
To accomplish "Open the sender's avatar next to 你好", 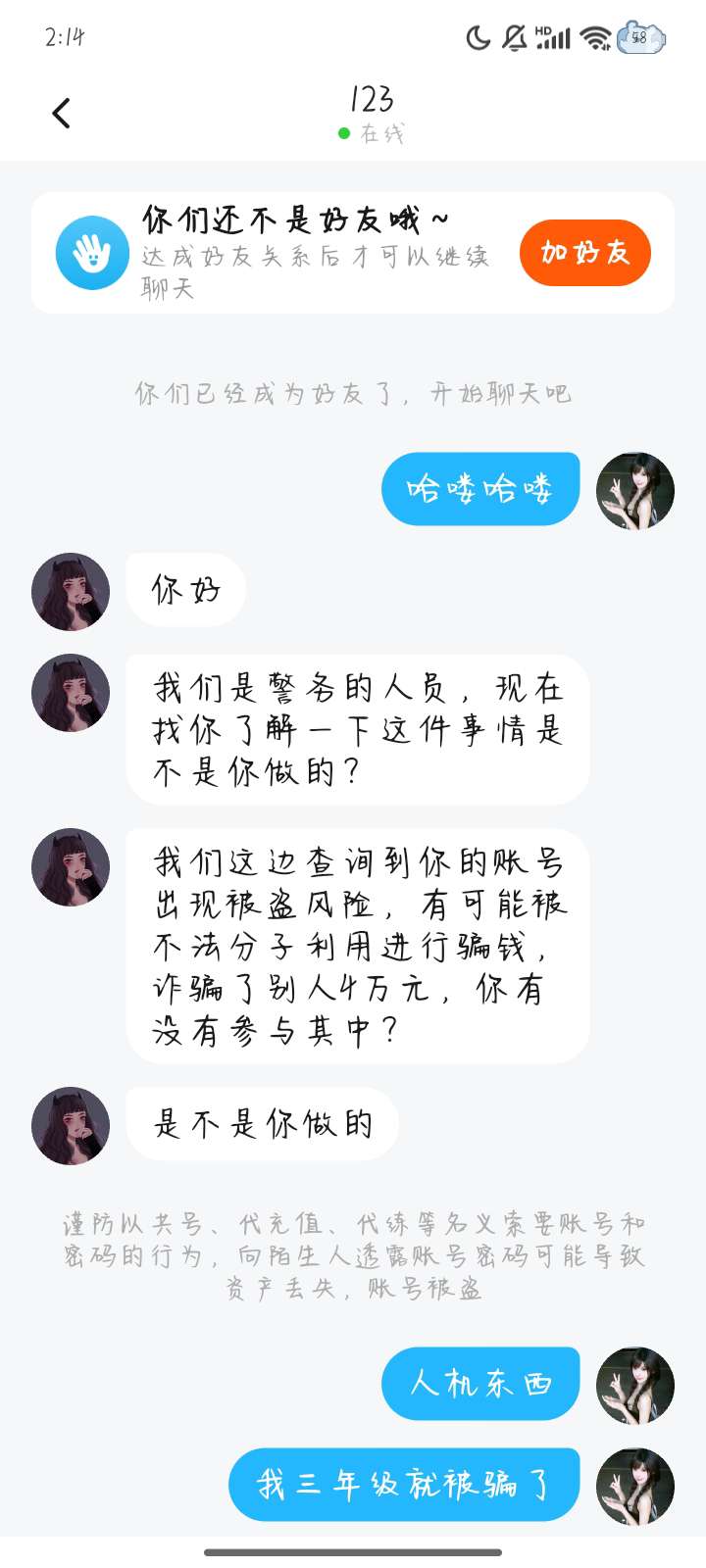I will pos(71,591).
